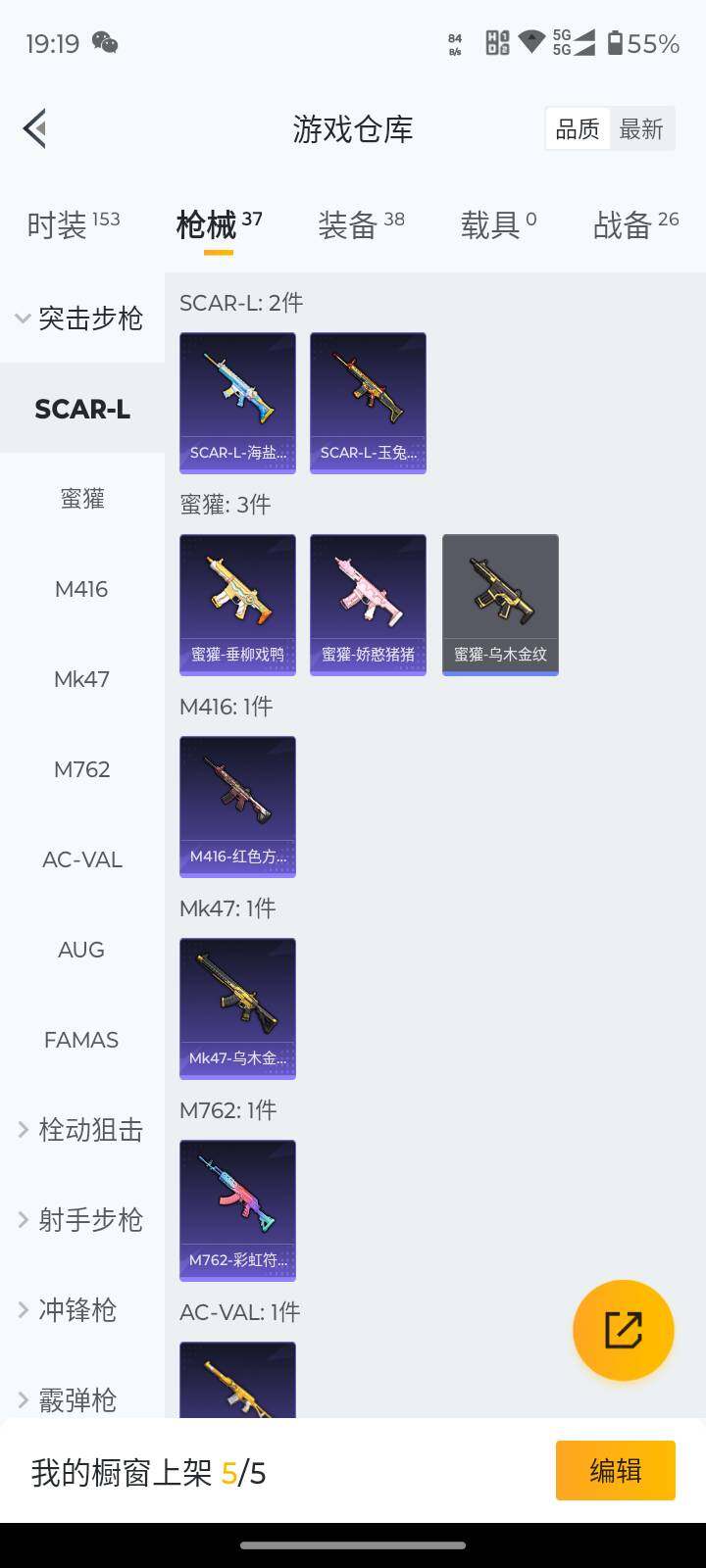
Task: Select M416 in the sidebar
Action: coord(82,589)
